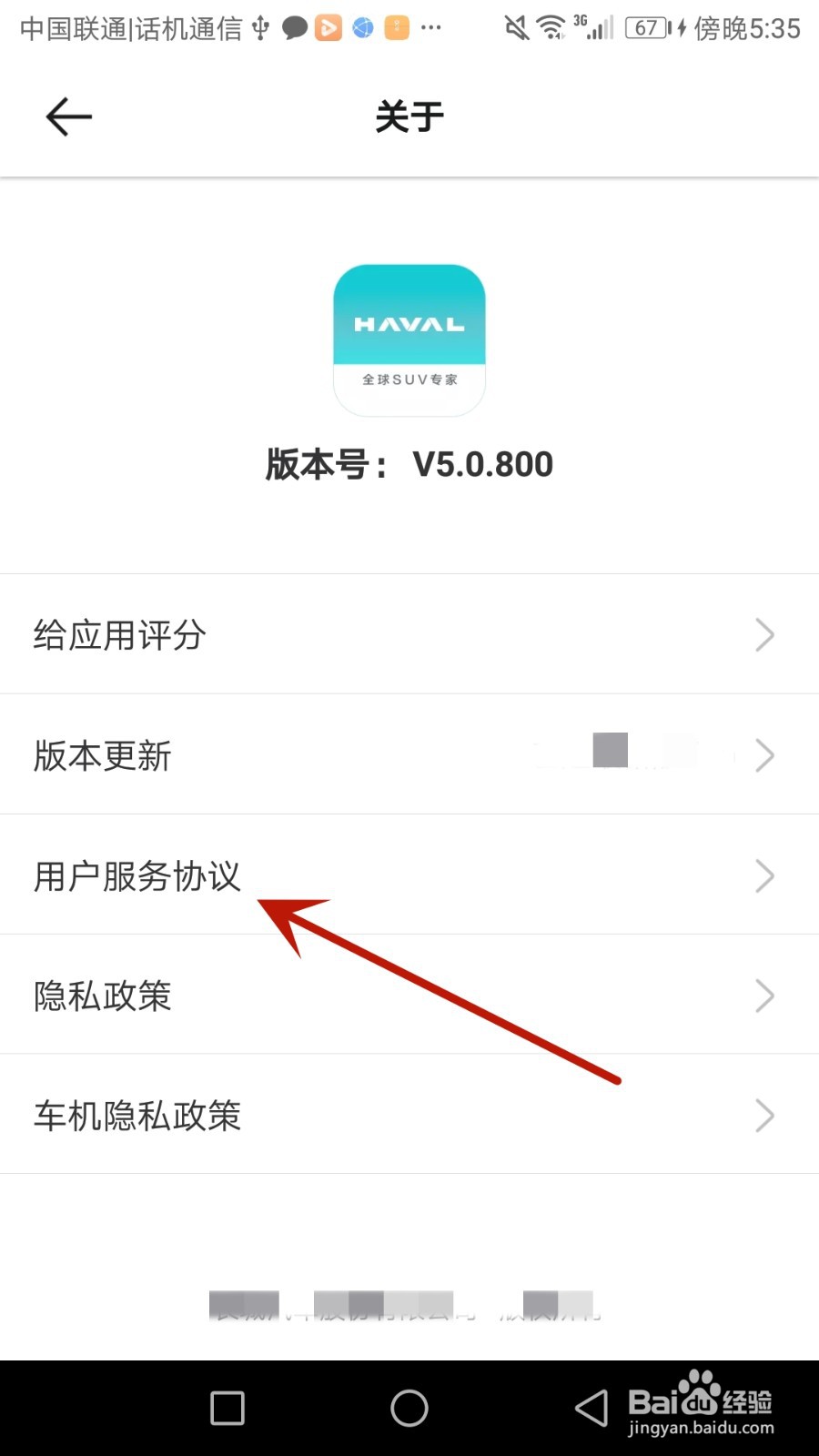Screen dimensions: 819x1456
Task: Tap the back arrow on 关于 page
Action: pyautogui.click(x=68, y=116)
